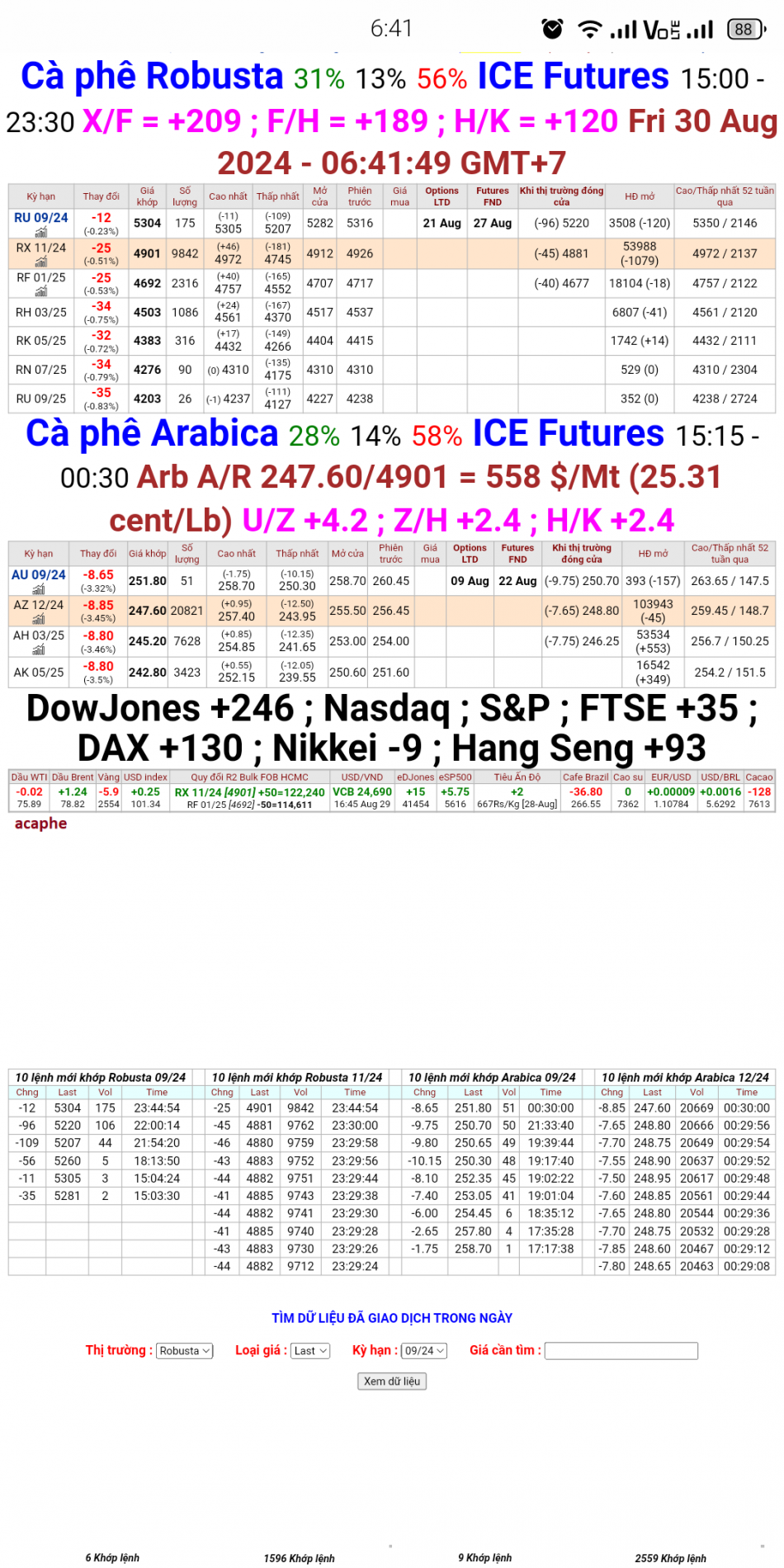
Task: Click the VCB 24,690 exchange rate cell
Action: (361, 791)
